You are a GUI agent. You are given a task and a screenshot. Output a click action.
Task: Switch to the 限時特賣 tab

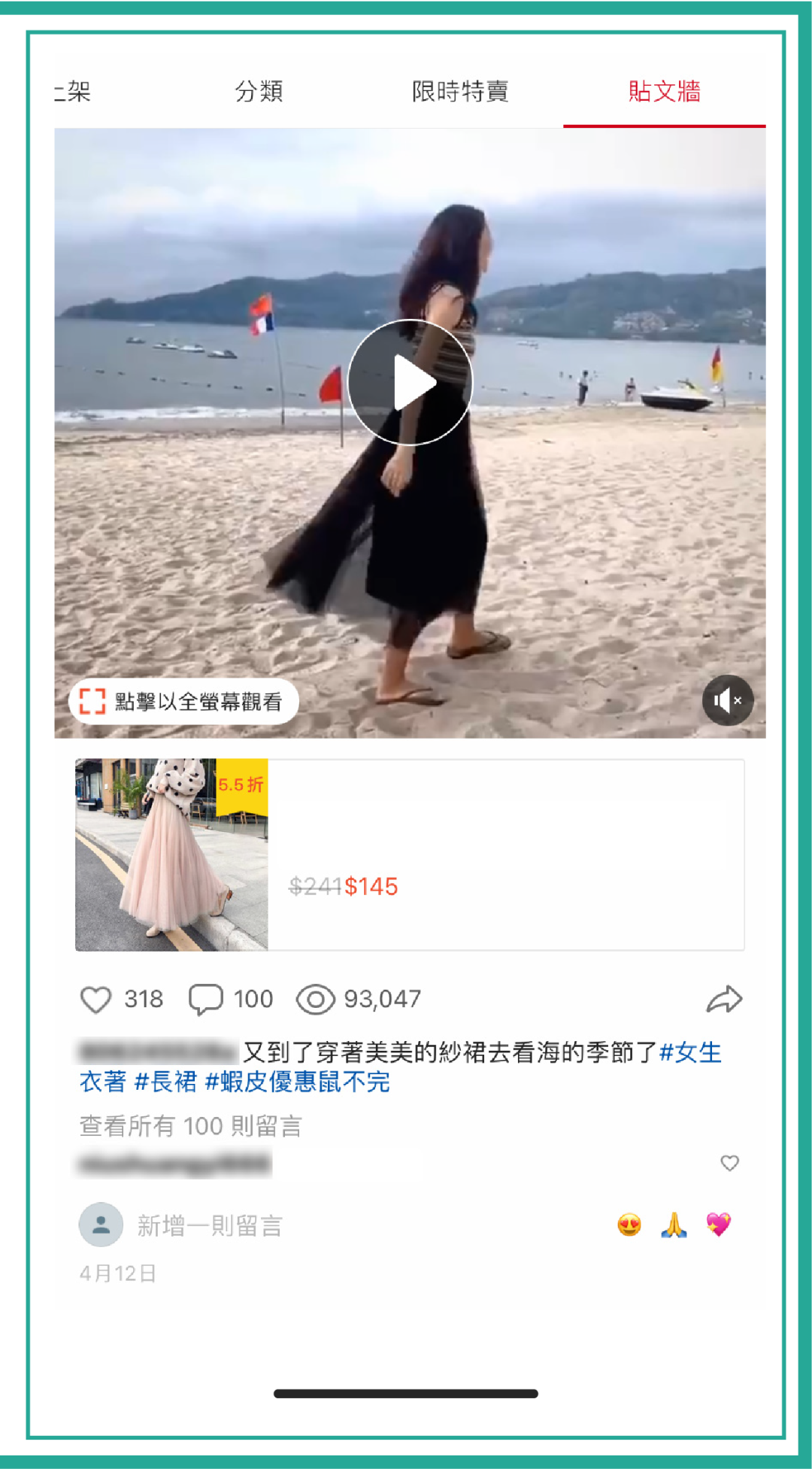coord(459,92)
